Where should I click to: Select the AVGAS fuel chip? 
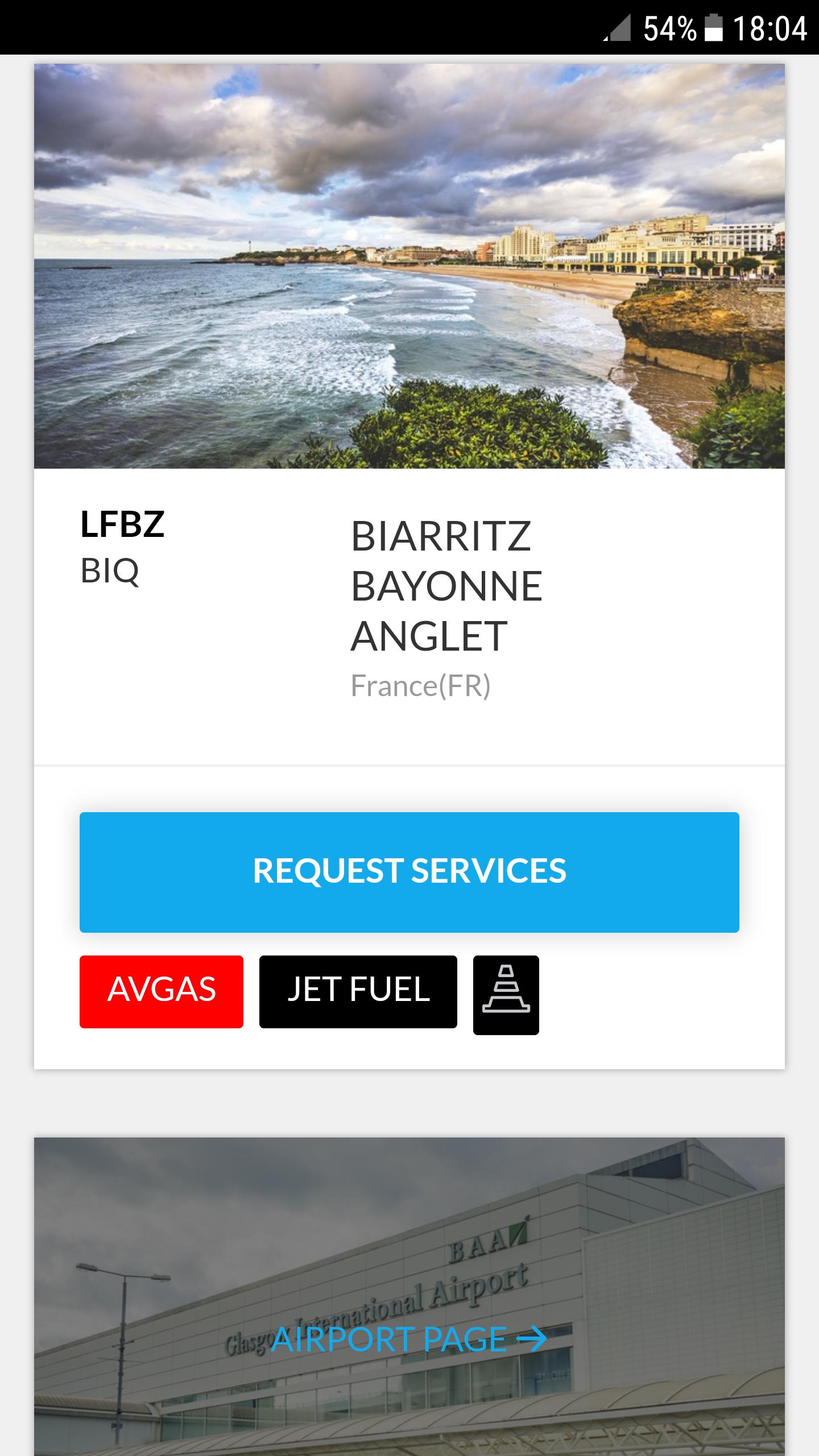[162, 991]
